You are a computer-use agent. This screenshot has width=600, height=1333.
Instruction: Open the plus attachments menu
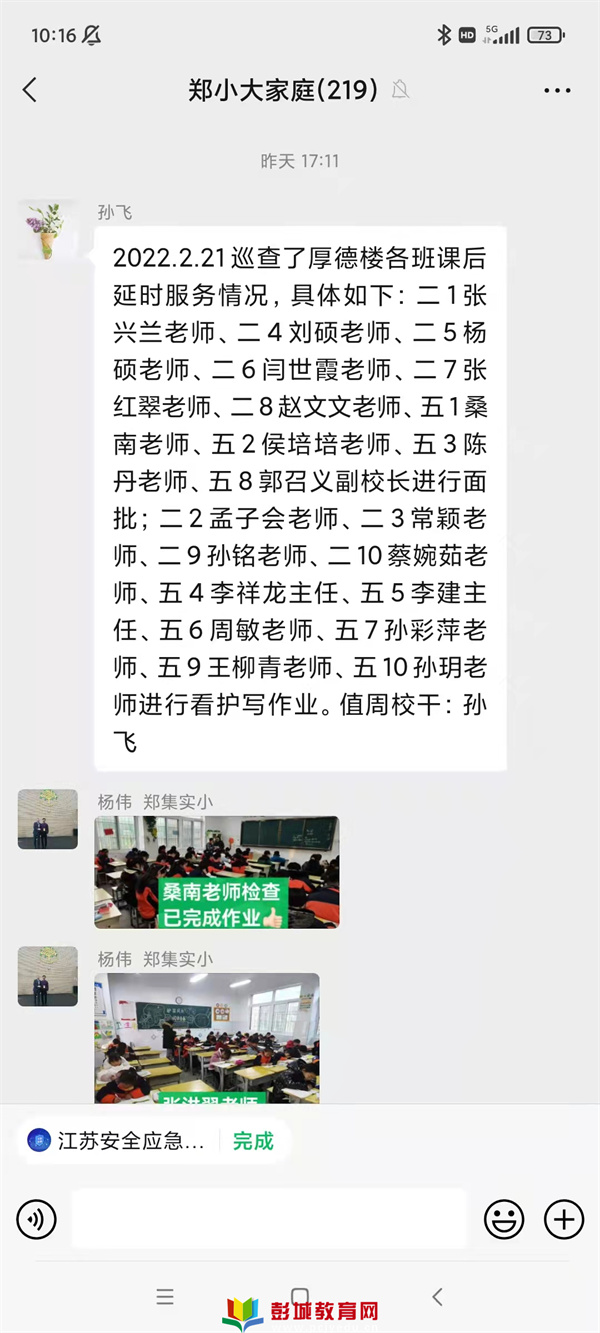(563, 1219)
